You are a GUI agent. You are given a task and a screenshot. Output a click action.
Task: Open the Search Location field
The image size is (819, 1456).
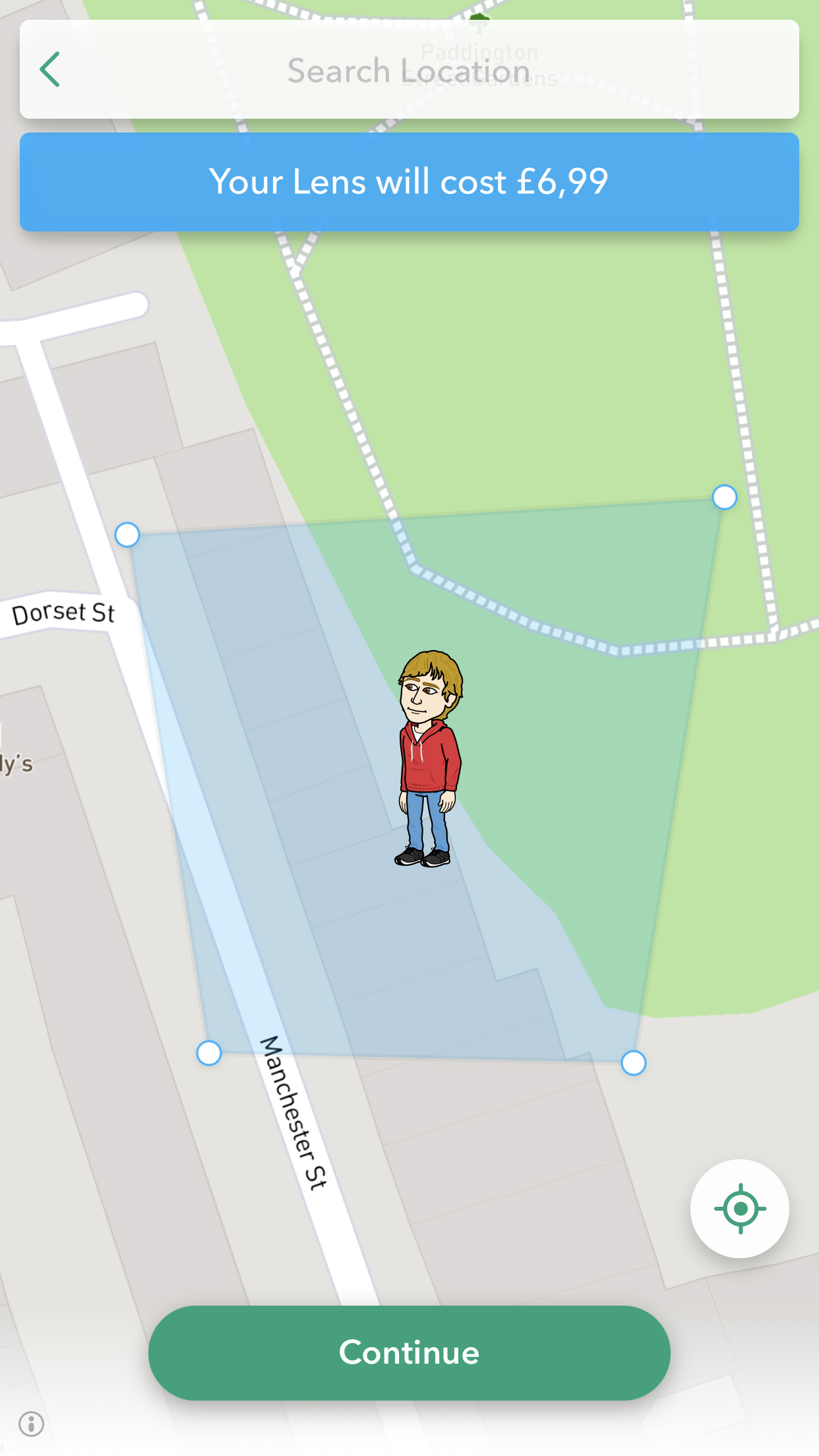pyautogui.click(x=409, y=69)
